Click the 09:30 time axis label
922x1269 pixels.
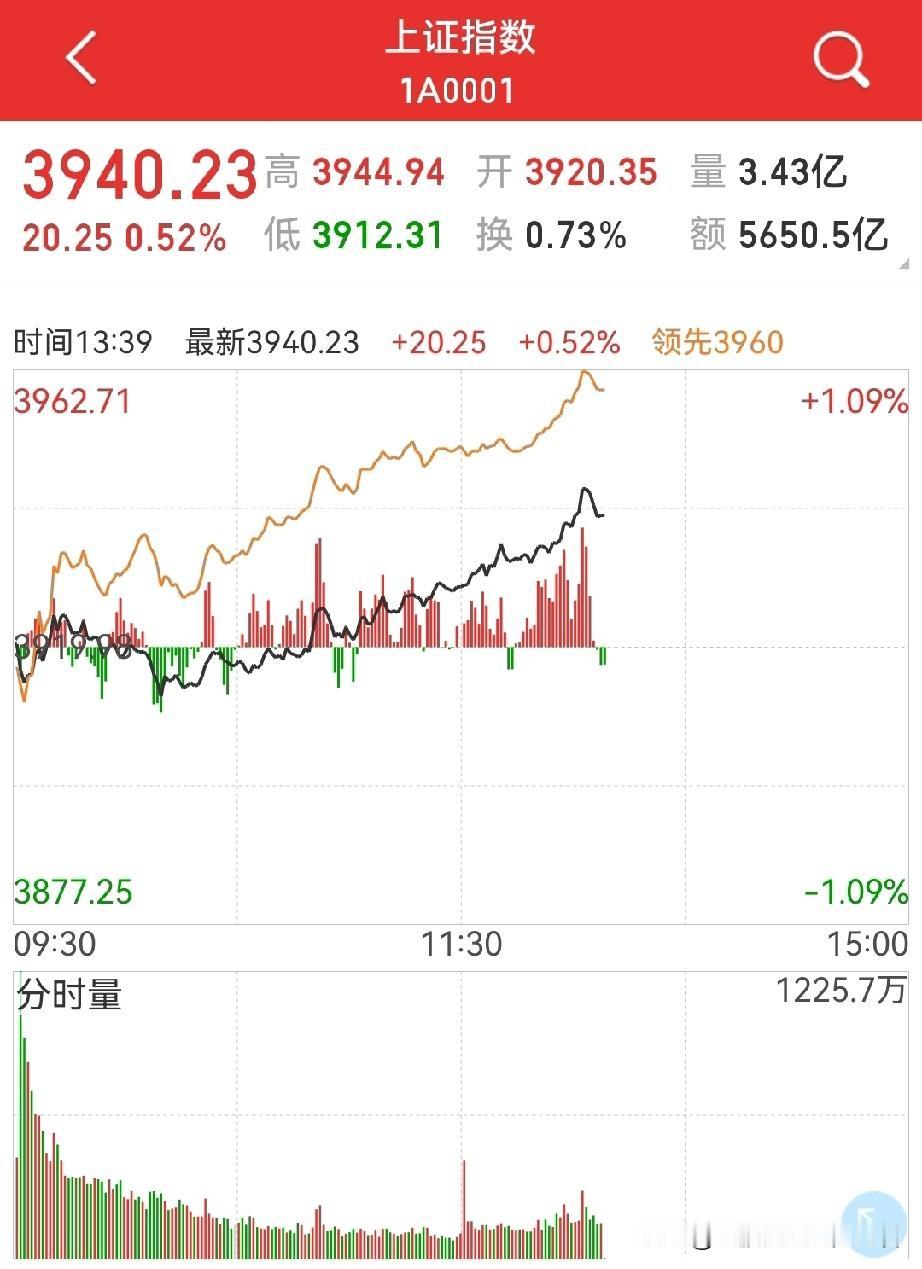pos(46,943)
